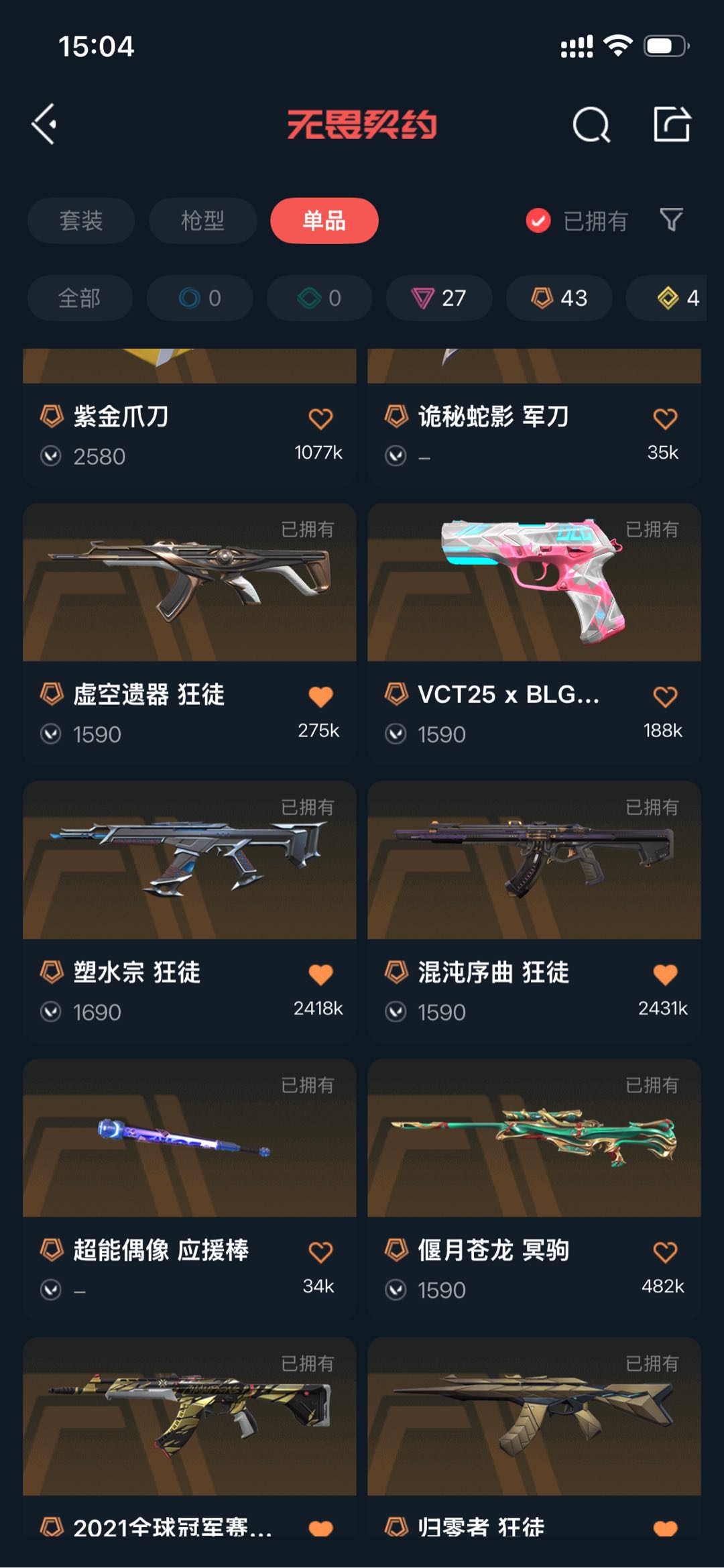Filter by the rarity chip showing 43
The width and height of the screenshot is (724, 1568).
(559, 298)
